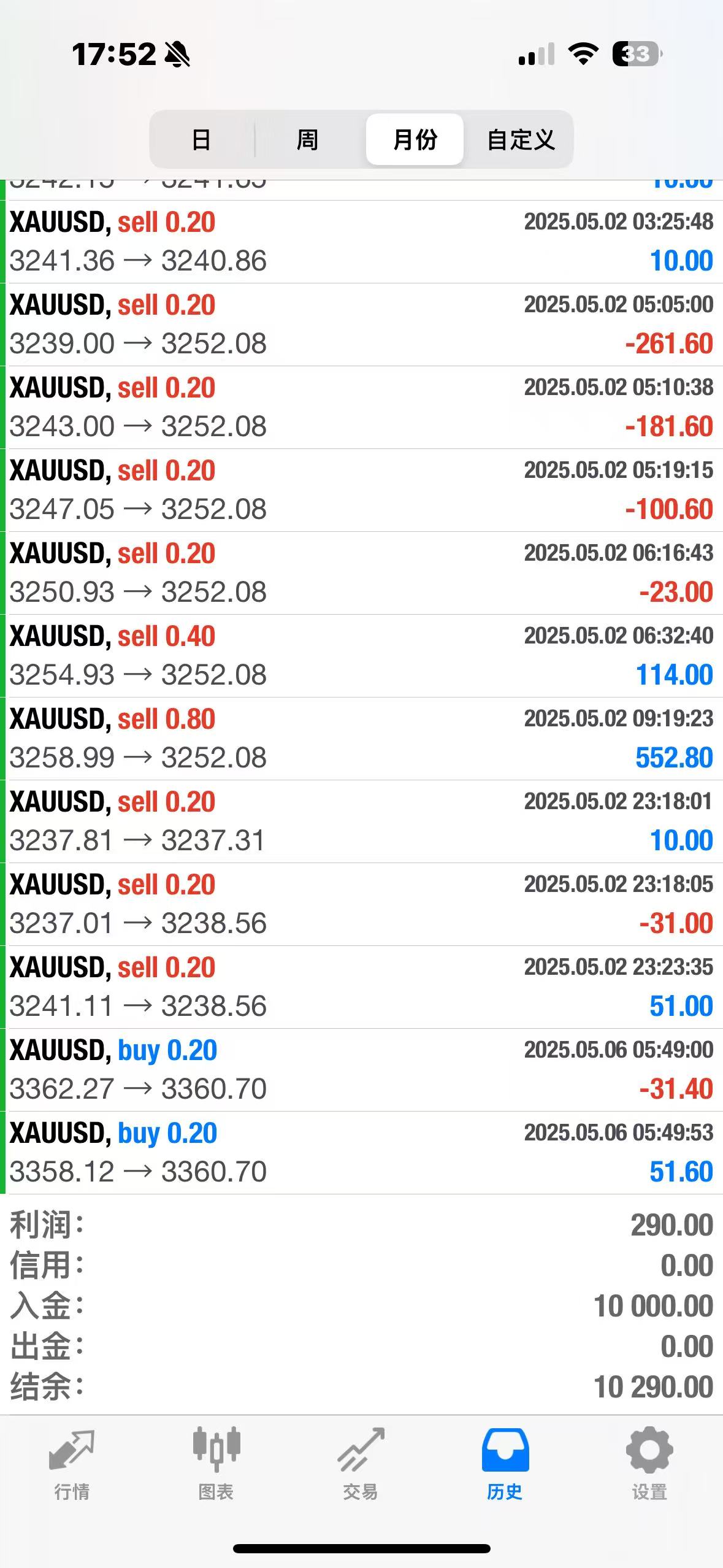Go to the 图表 chart tab
This screenshot has width=723, height=1568.
pyautogui.click(x=216, y=1464)
